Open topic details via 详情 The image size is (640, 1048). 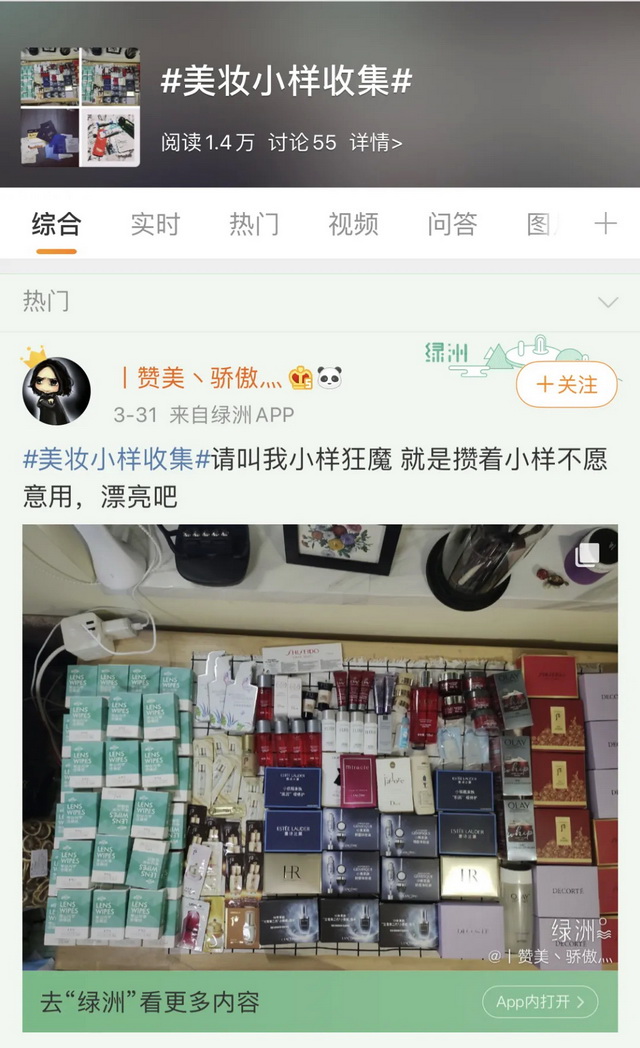pos(375,143)
